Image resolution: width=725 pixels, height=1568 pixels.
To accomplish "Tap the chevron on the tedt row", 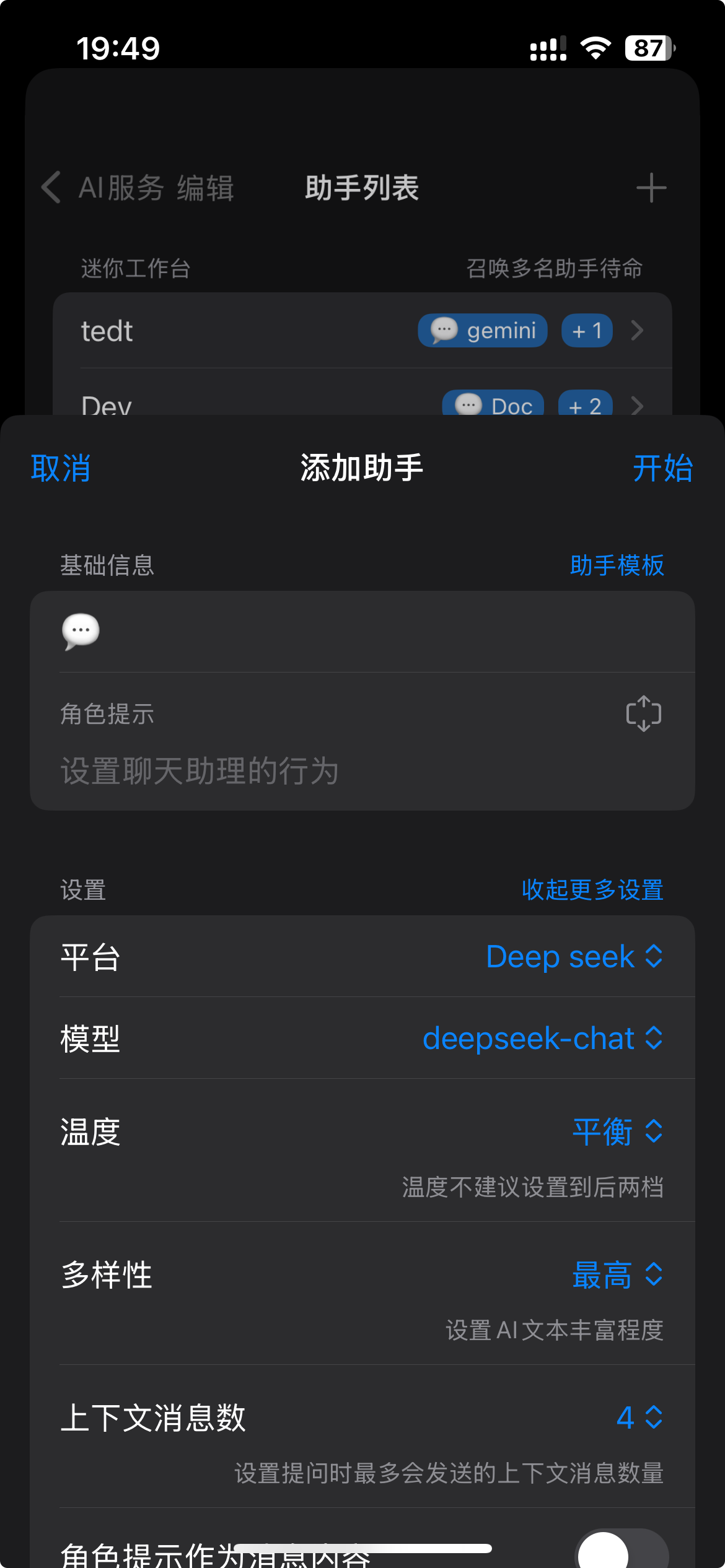I will [x=637, y=331].
